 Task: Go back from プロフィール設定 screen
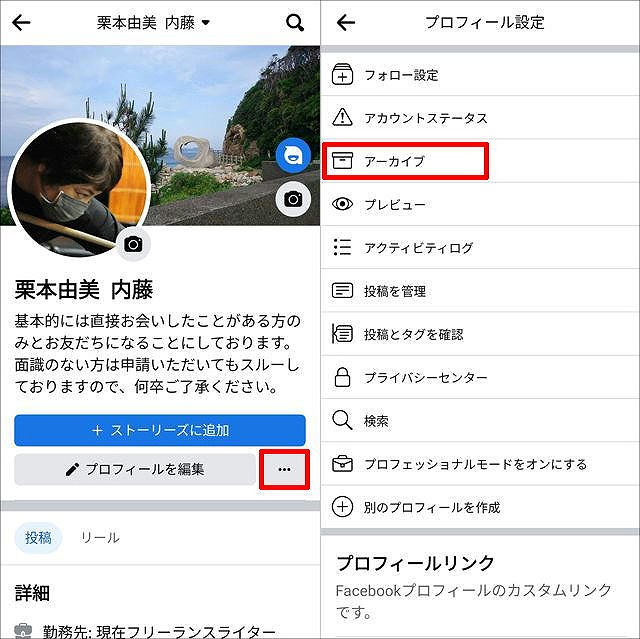coord(346,23)
